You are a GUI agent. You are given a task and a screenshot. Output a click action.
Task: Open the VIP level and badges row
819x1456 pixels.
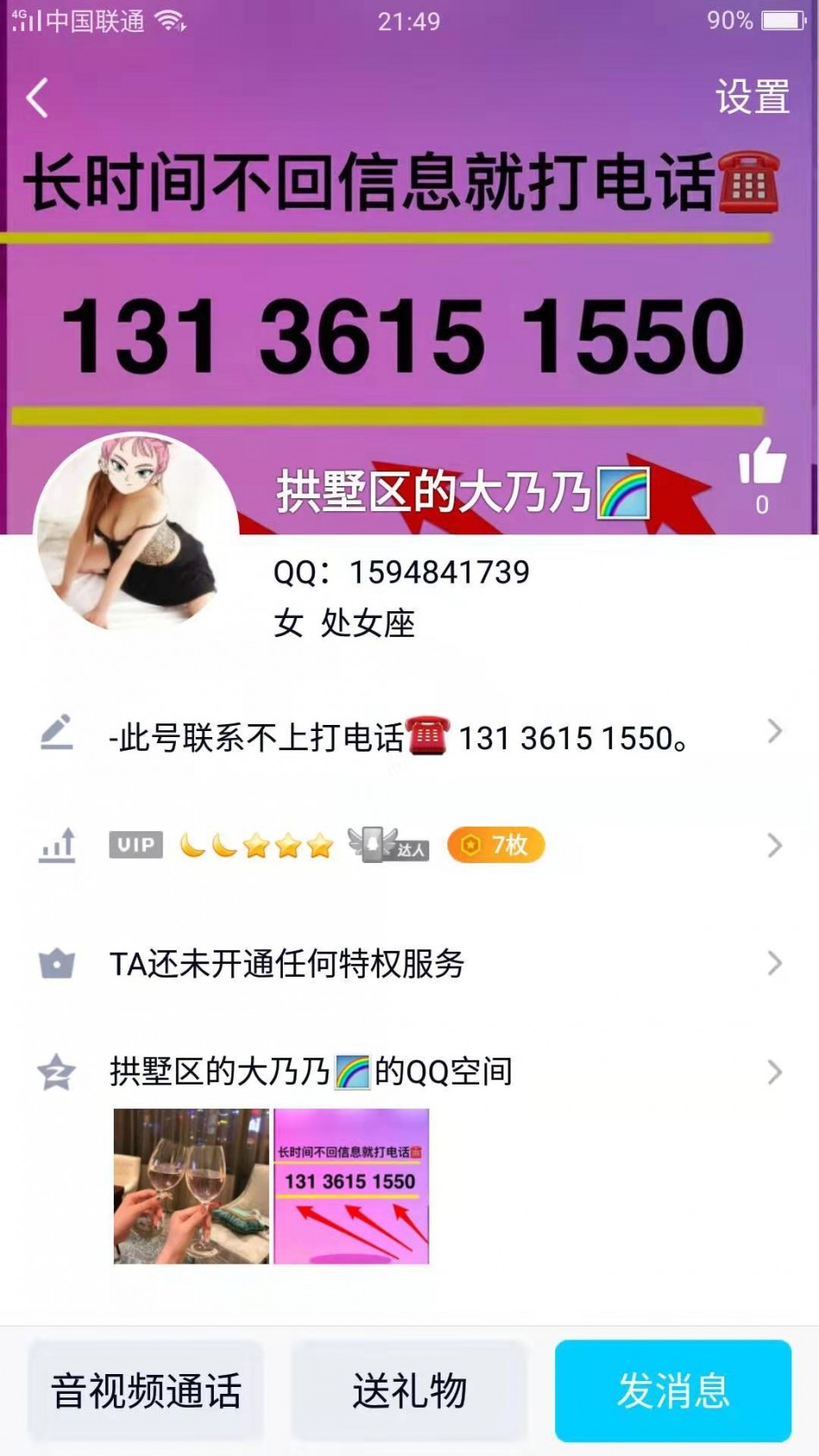click(409, 846)
